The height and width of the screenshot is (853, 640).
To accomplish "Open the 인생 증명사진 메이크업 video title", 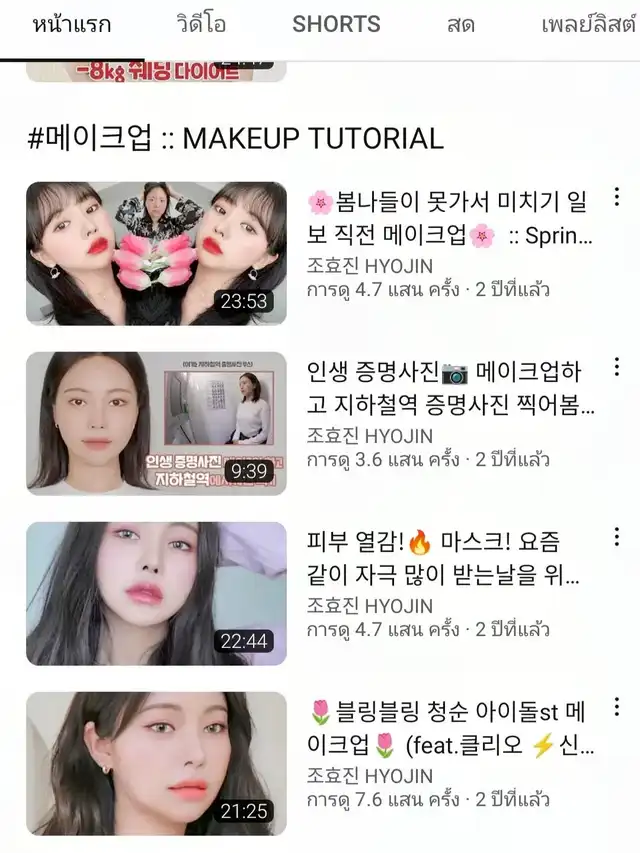I will pos(450,390).
